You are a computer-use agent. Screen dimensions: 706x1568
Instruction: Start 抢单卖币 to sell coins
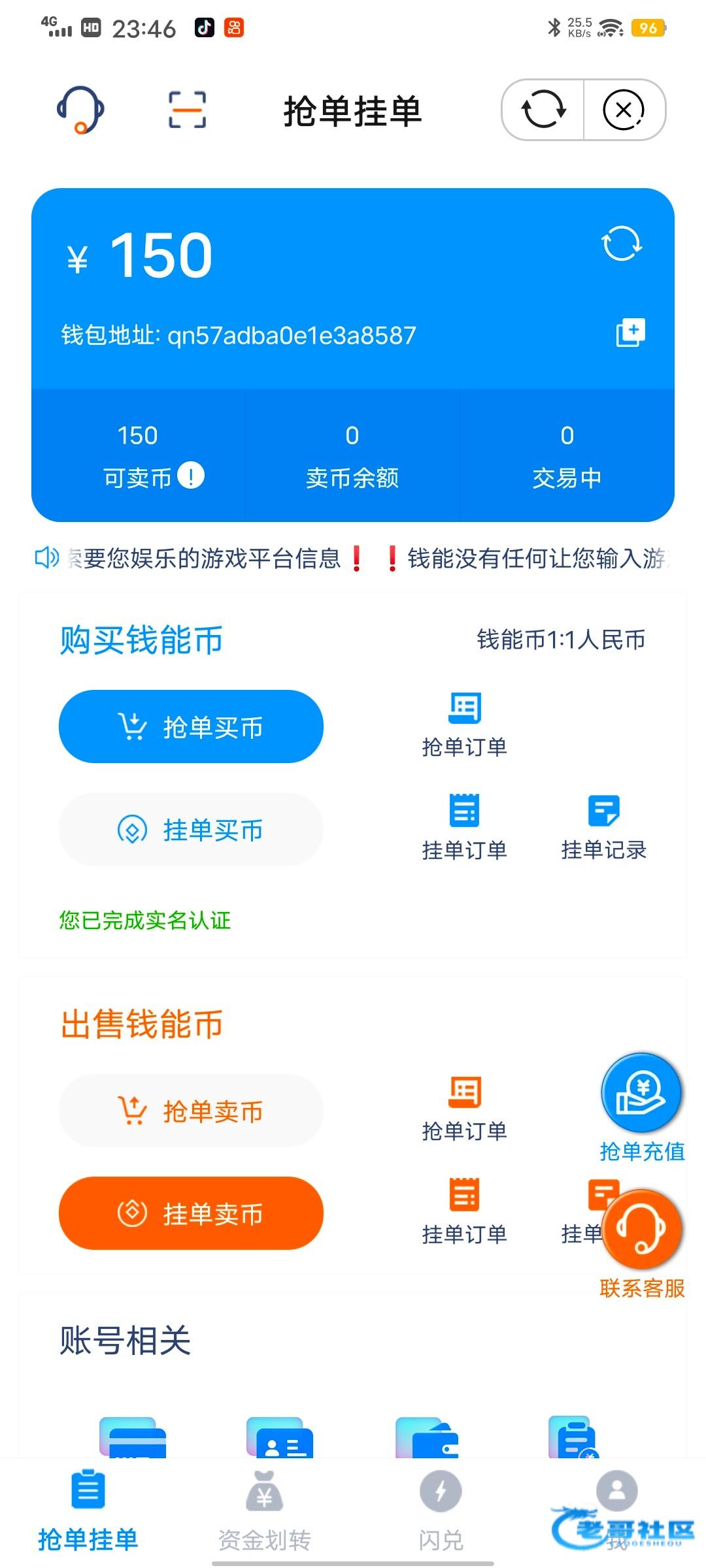pos(191,1111)
